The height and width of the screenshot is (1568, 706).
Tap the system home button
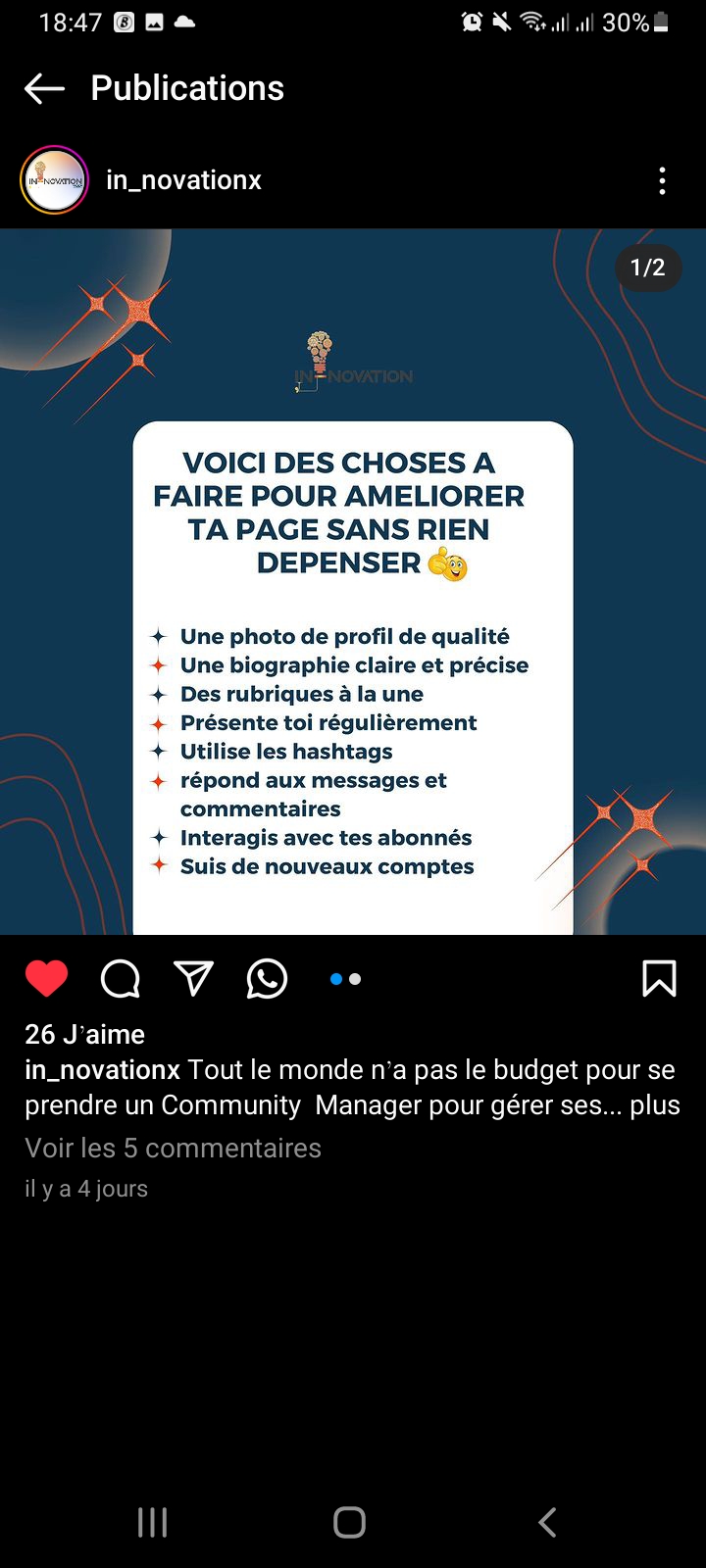[350, 1522]
